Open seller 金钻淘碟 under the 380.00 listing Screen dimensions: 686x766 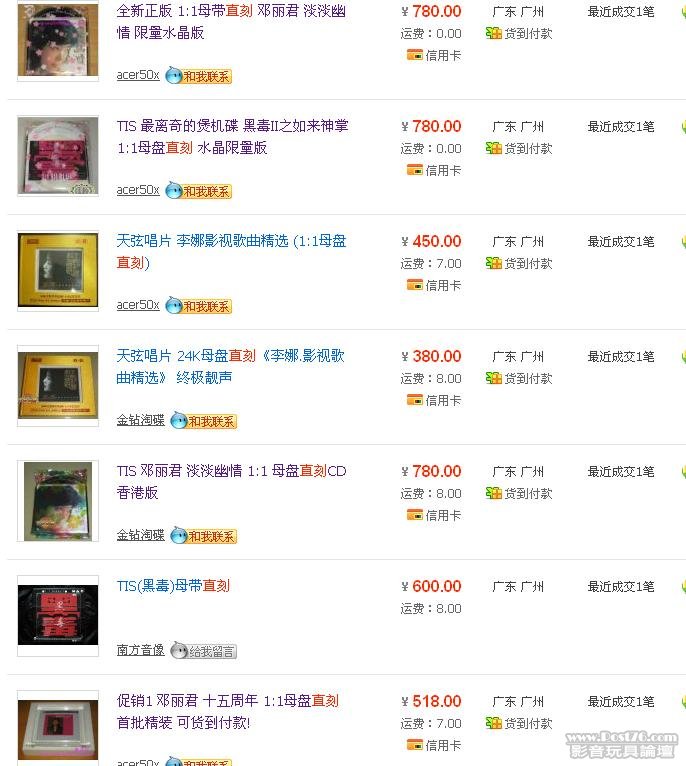(x=140, y=420)
